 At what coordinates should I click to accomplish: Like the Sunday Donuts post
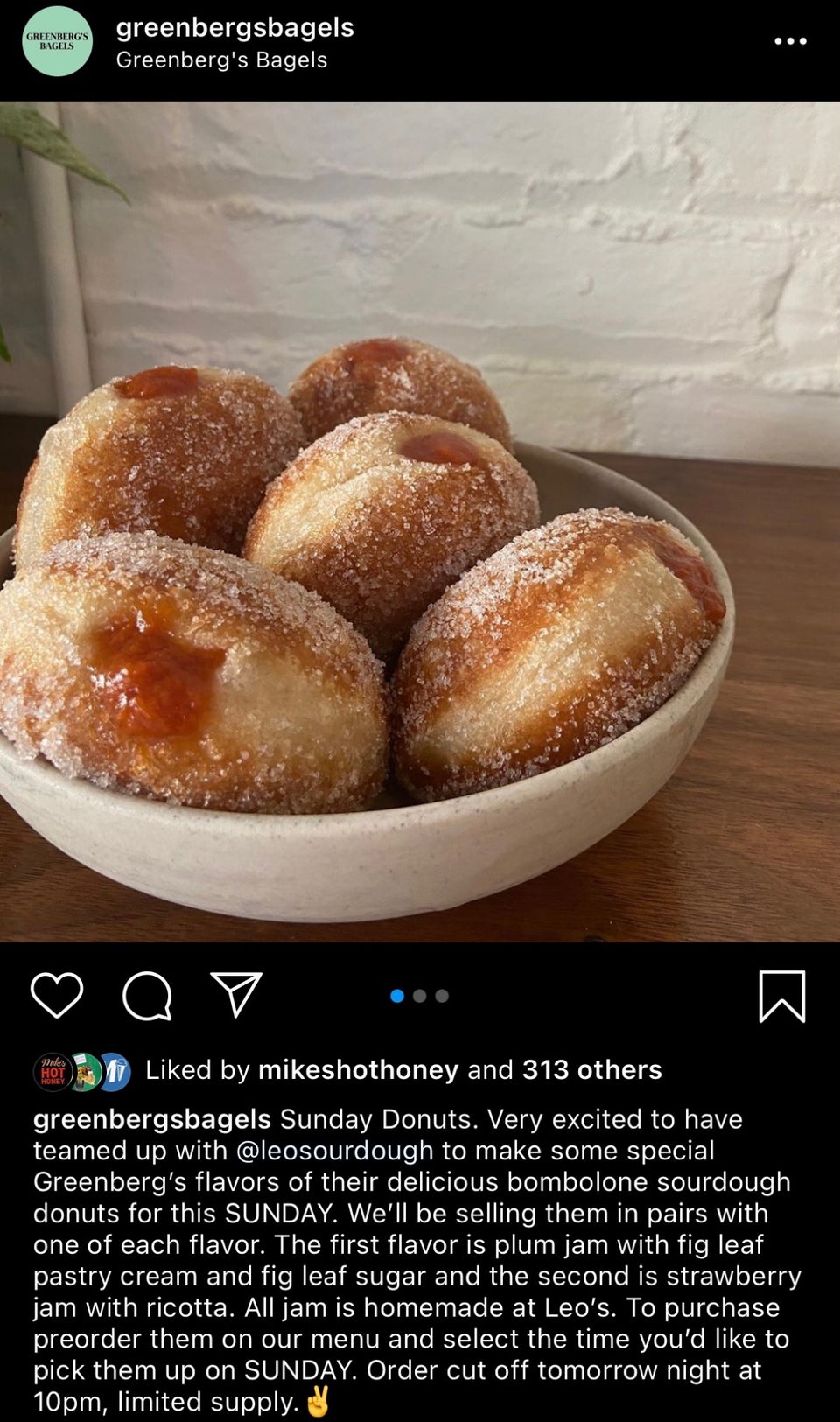[x=57, y=995]
